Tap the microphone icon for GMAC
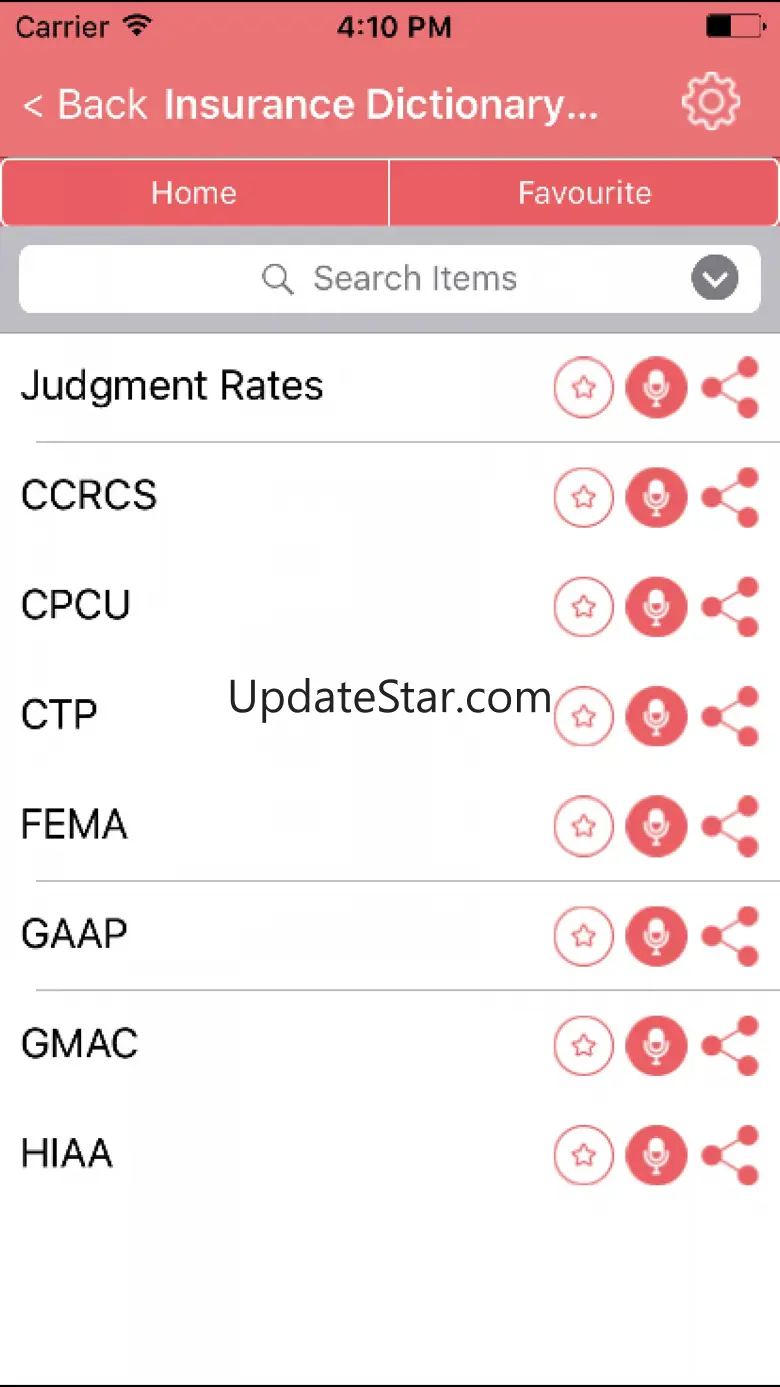This screenshot has height=1387, width=780. (x=656, y=1046)
